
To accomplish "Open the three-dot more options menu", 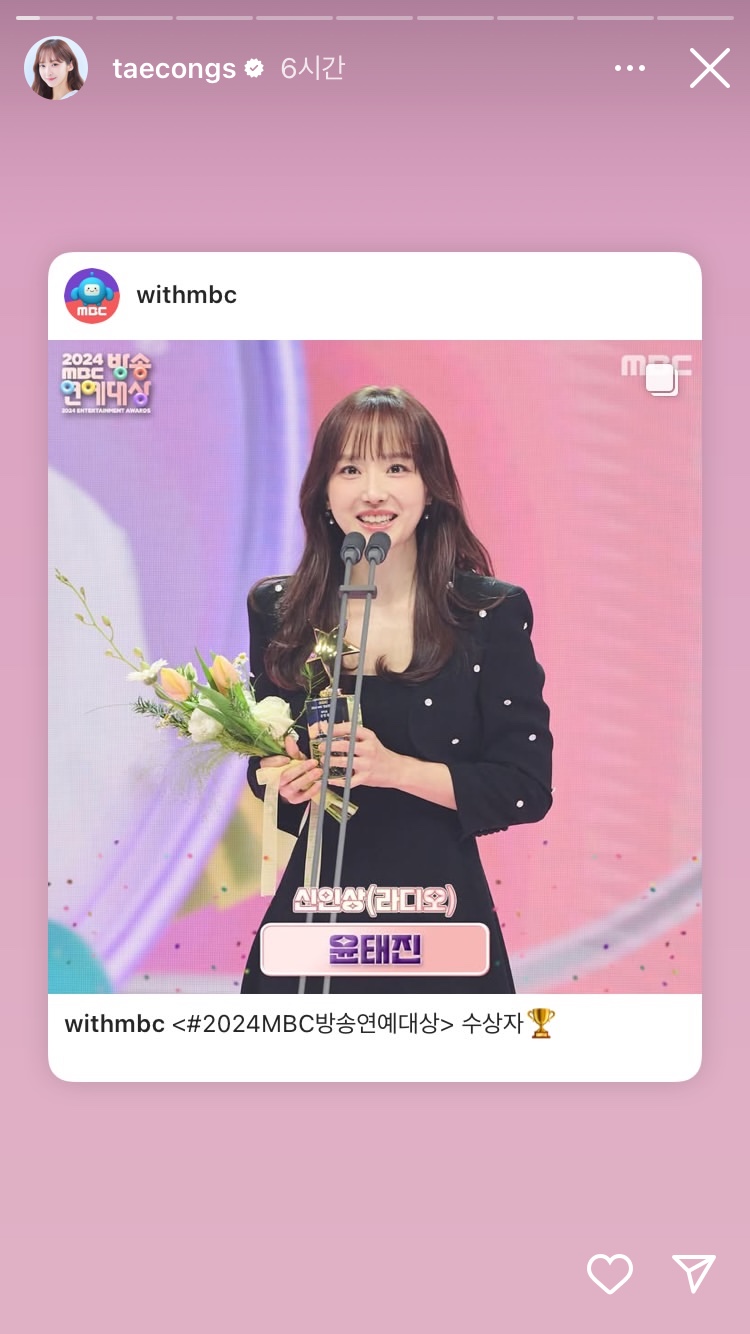I will (630, 69).
